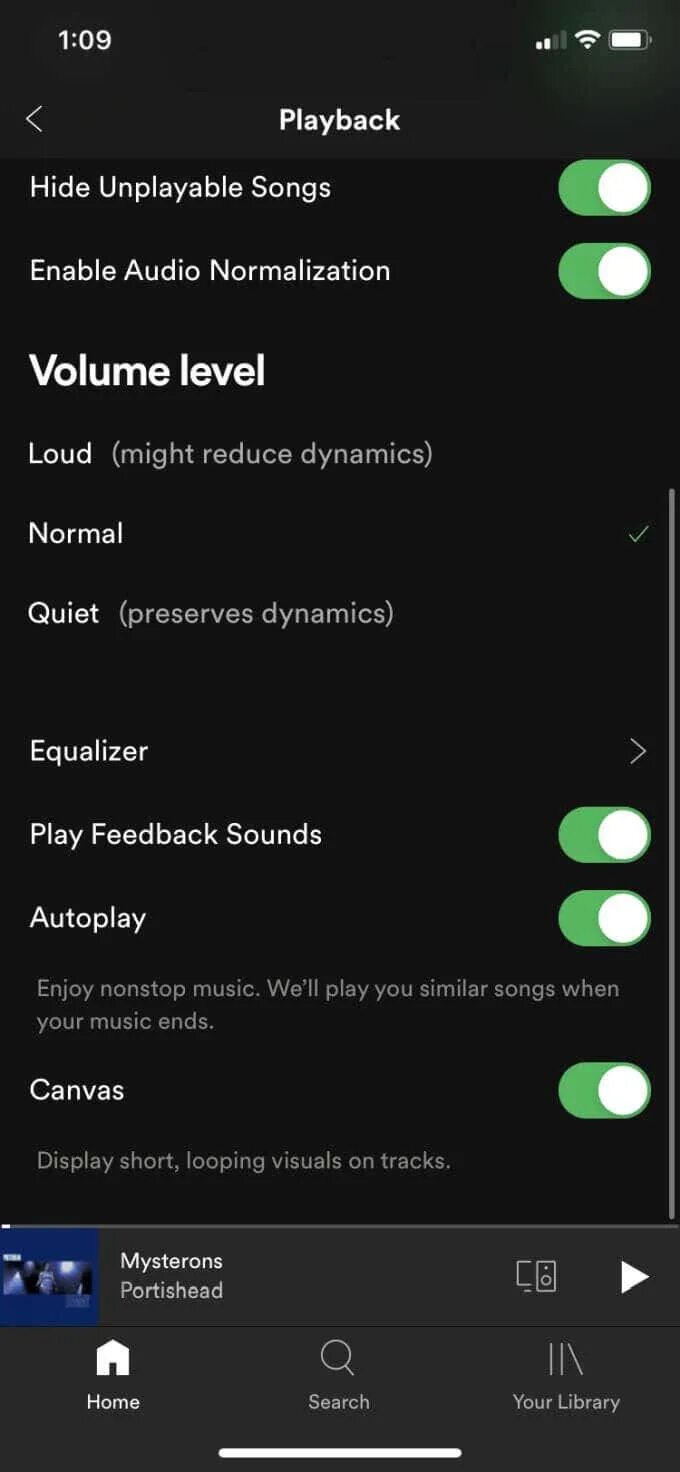Choose Normal volume level
The width and height of the screenshot is (680, 1472).
tap(77, 534)
